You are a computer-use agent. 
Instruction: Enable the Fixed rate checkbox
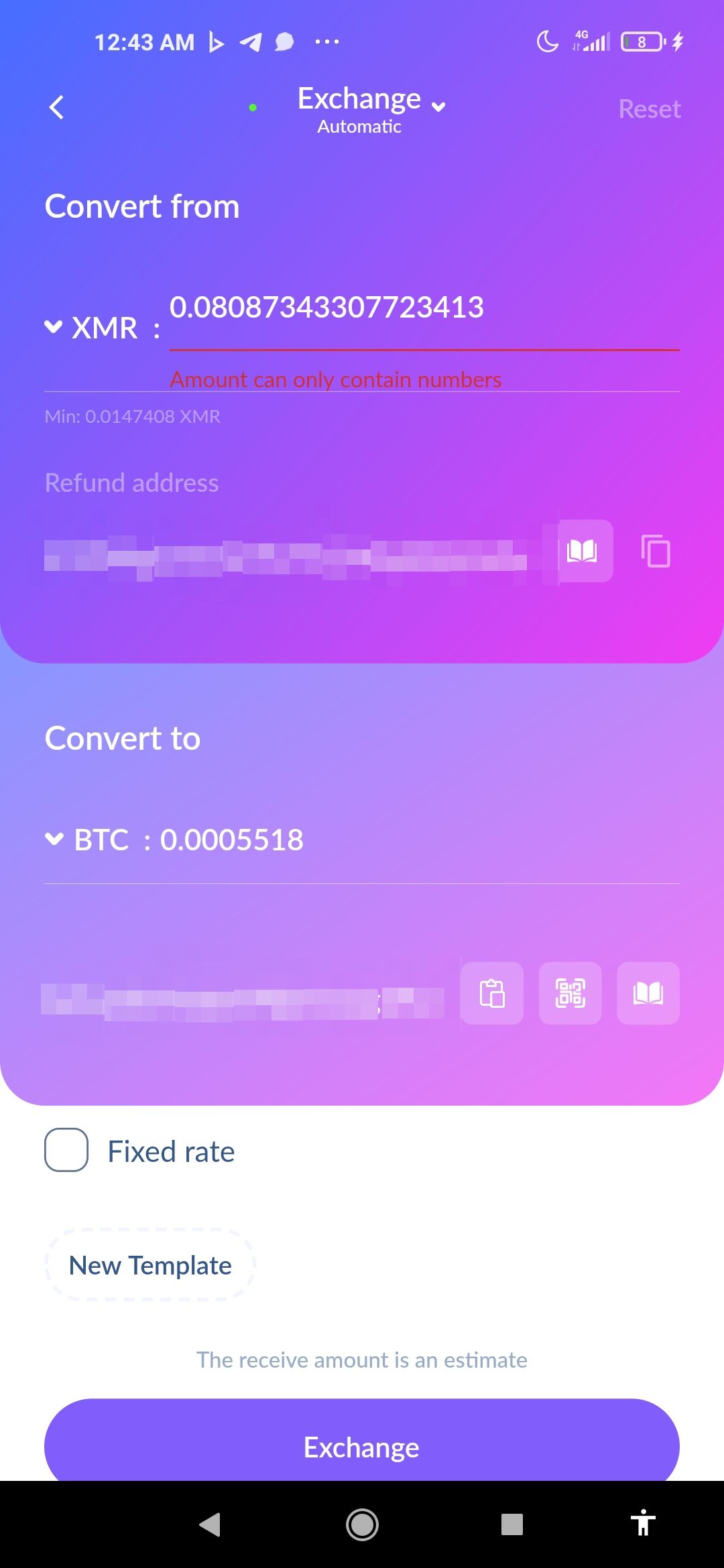pyautogui.click(x=66, y=1150)
